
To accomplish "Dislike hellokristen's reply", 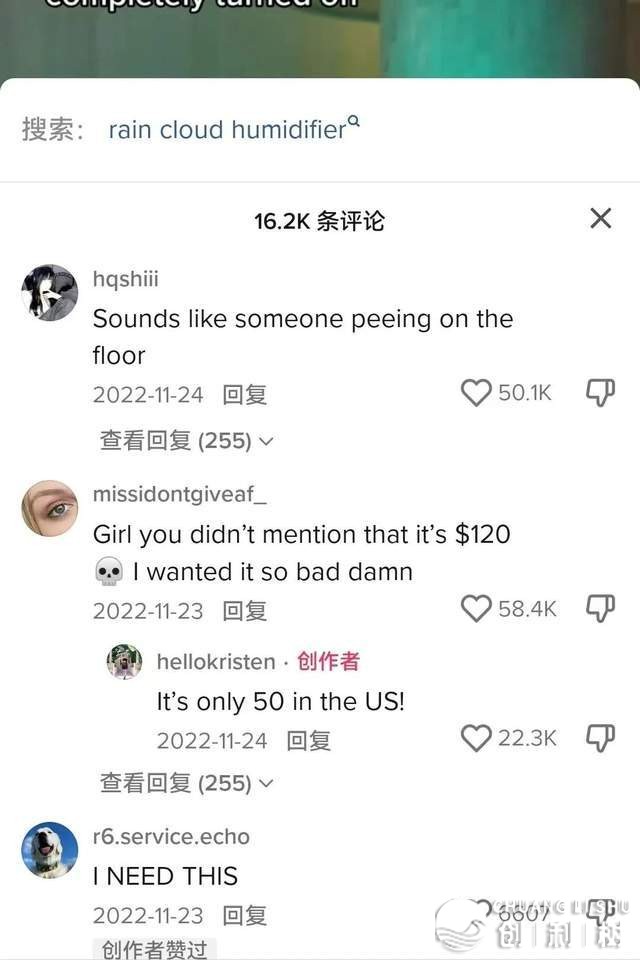I will 599,738.
